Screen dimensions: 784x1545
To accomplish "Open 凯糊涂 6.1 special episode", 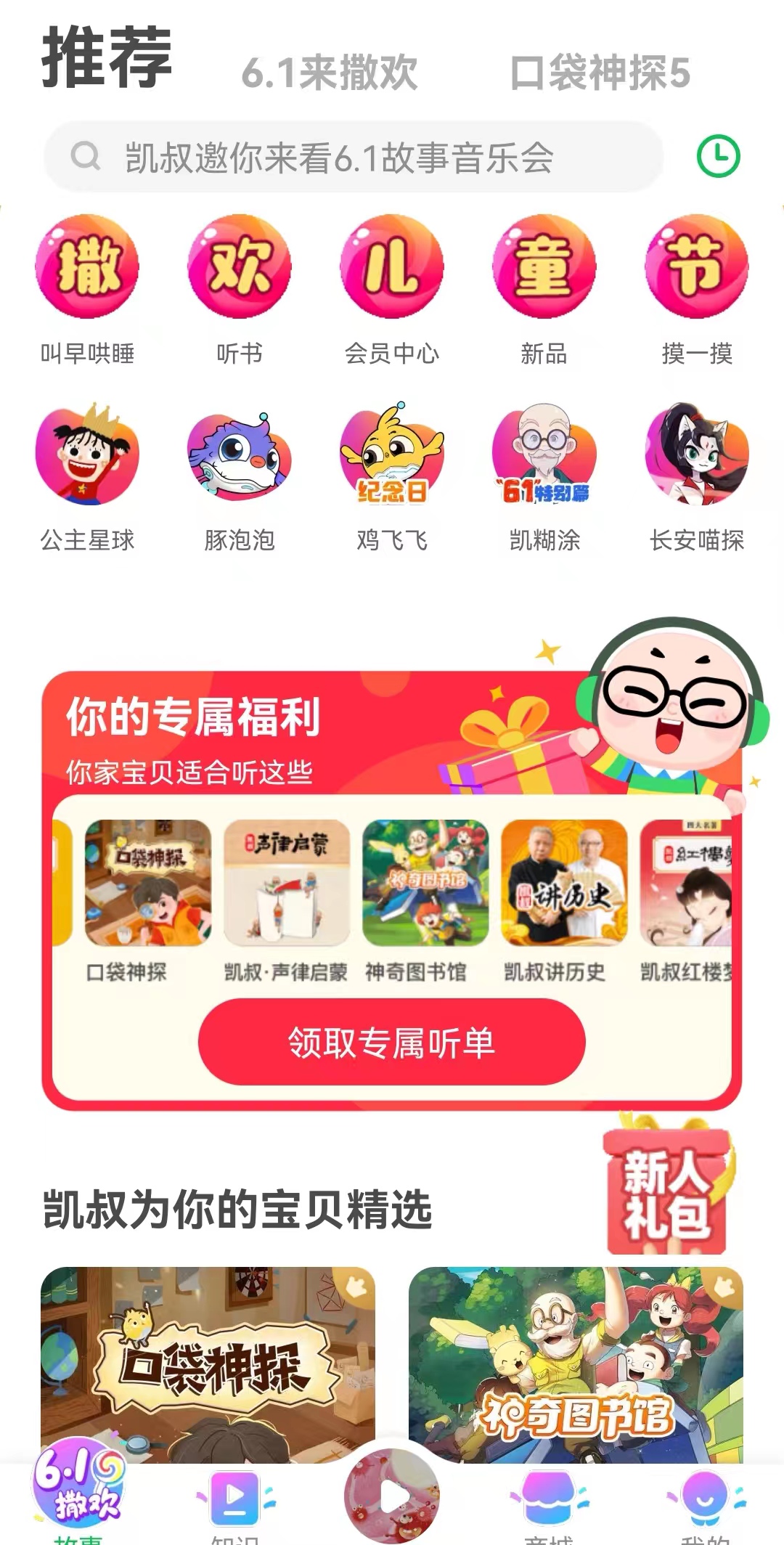I will [x=543, y=457].
